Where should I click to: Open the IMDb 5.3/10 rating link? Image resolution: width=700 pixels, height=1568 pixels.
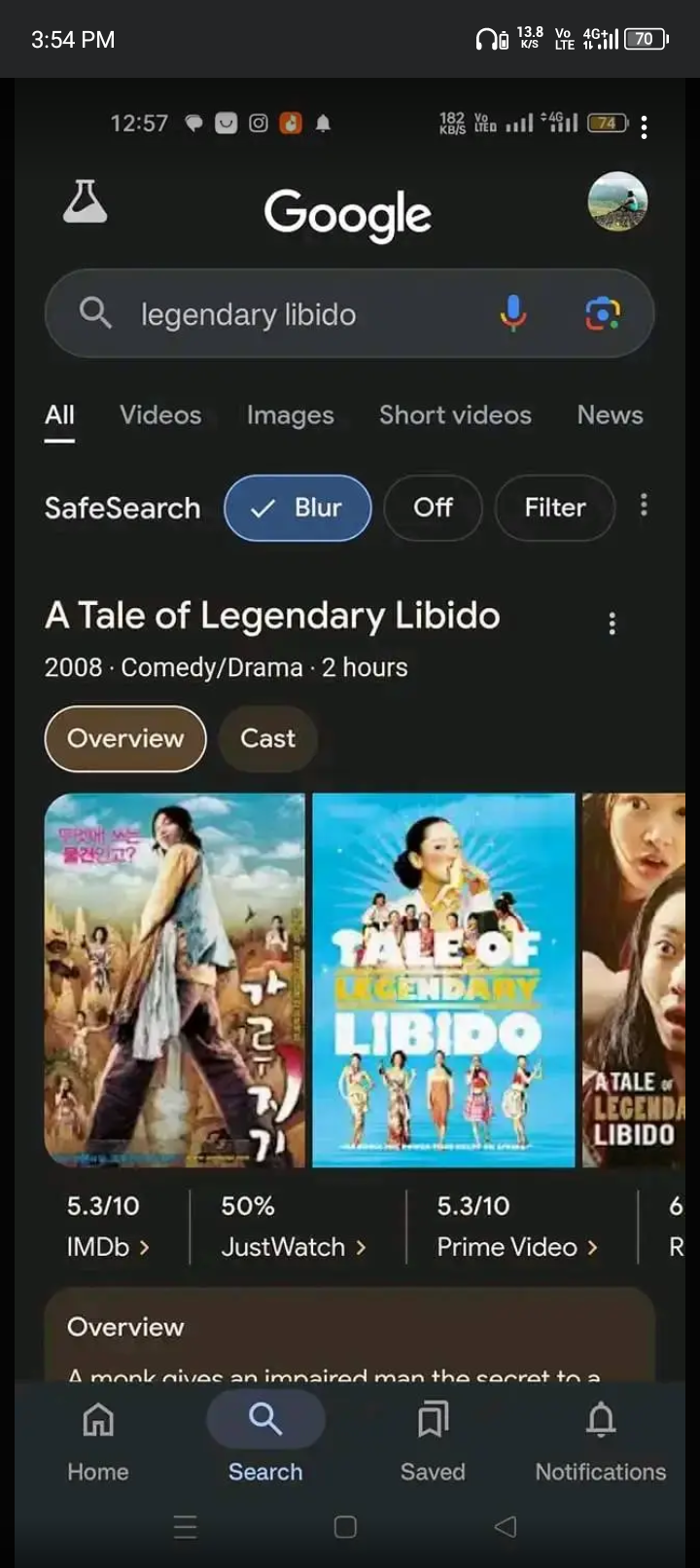pos(107,1227)
